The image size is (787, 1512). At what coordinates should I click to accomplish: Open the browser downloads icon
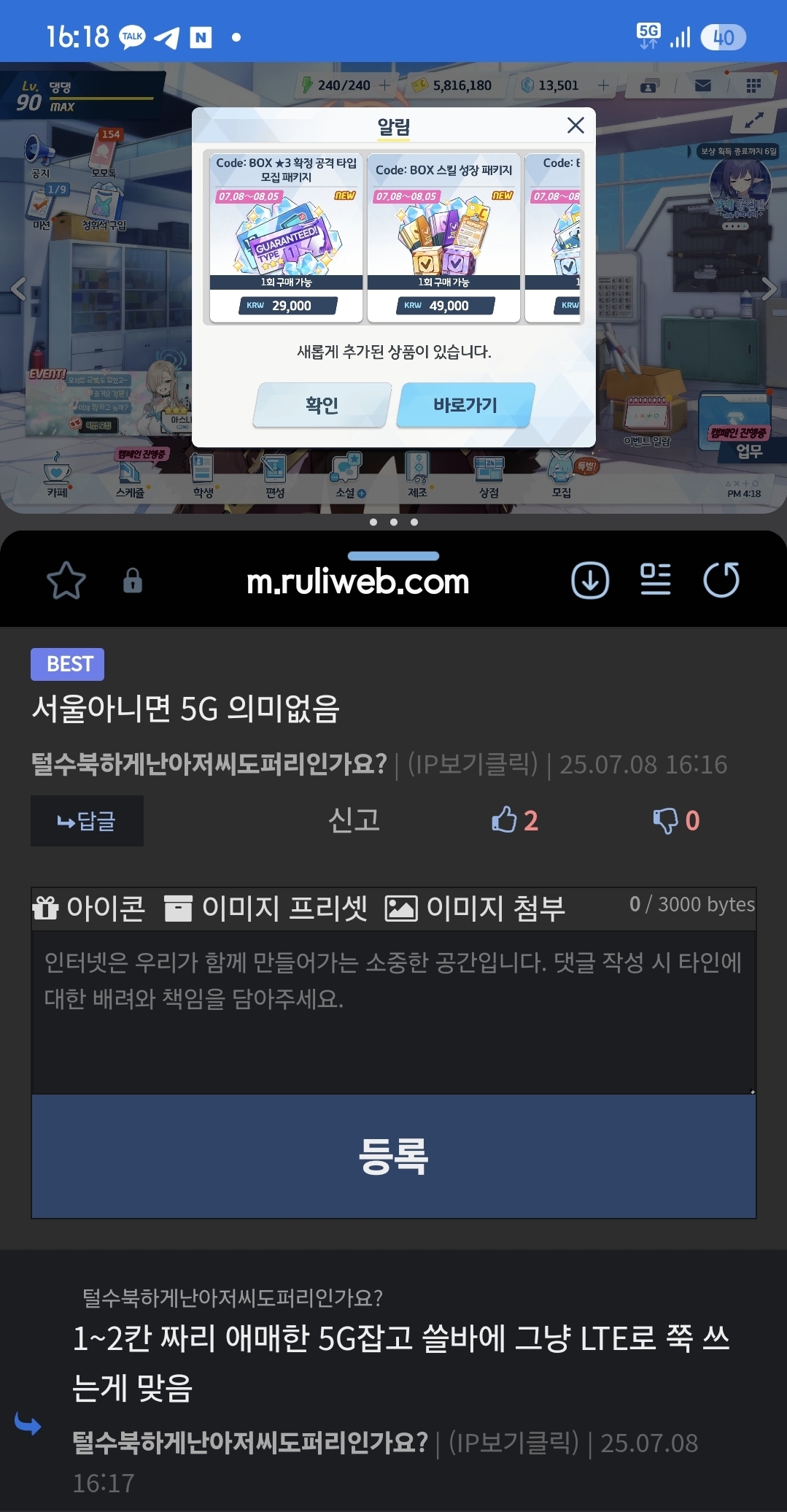590,581
